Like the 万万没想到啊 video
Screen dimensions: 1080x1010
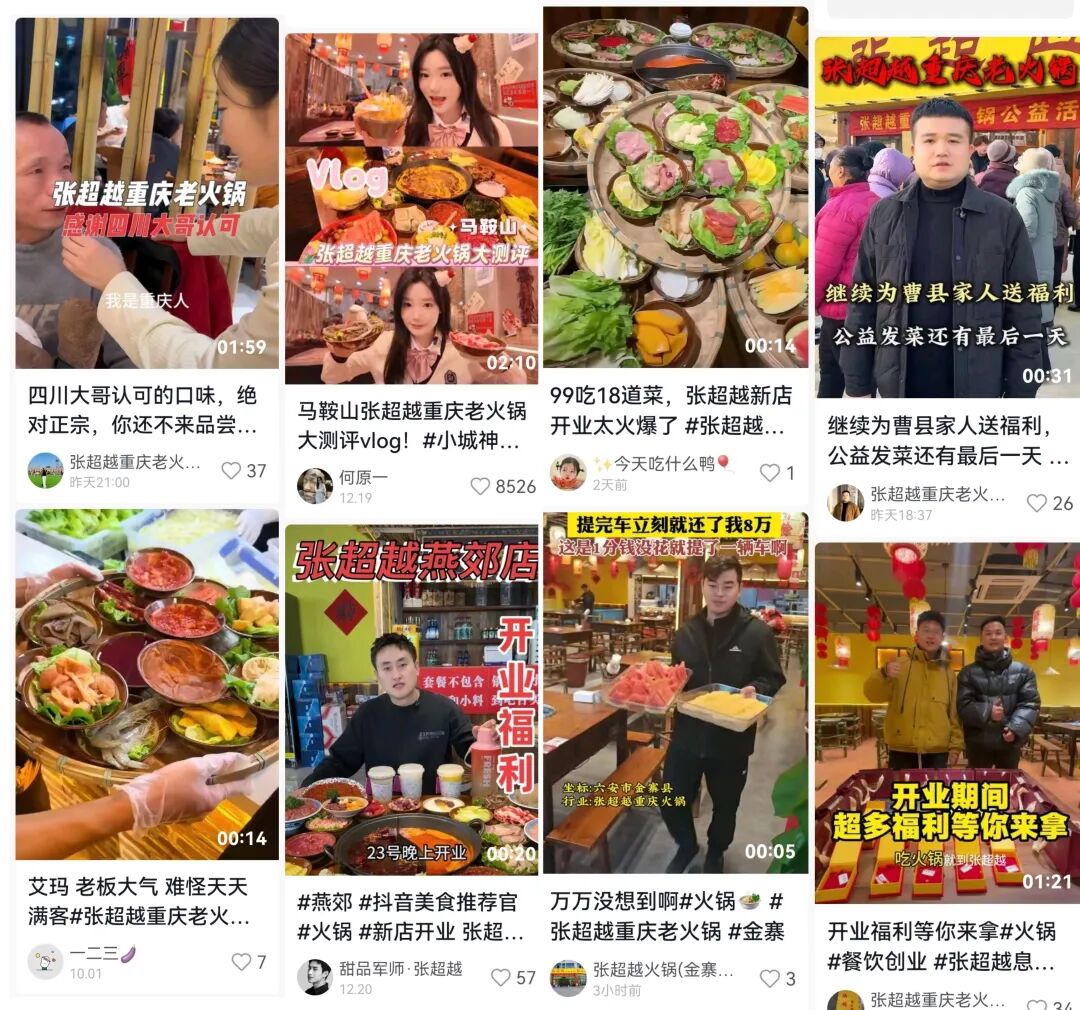[x=769, y=977]
